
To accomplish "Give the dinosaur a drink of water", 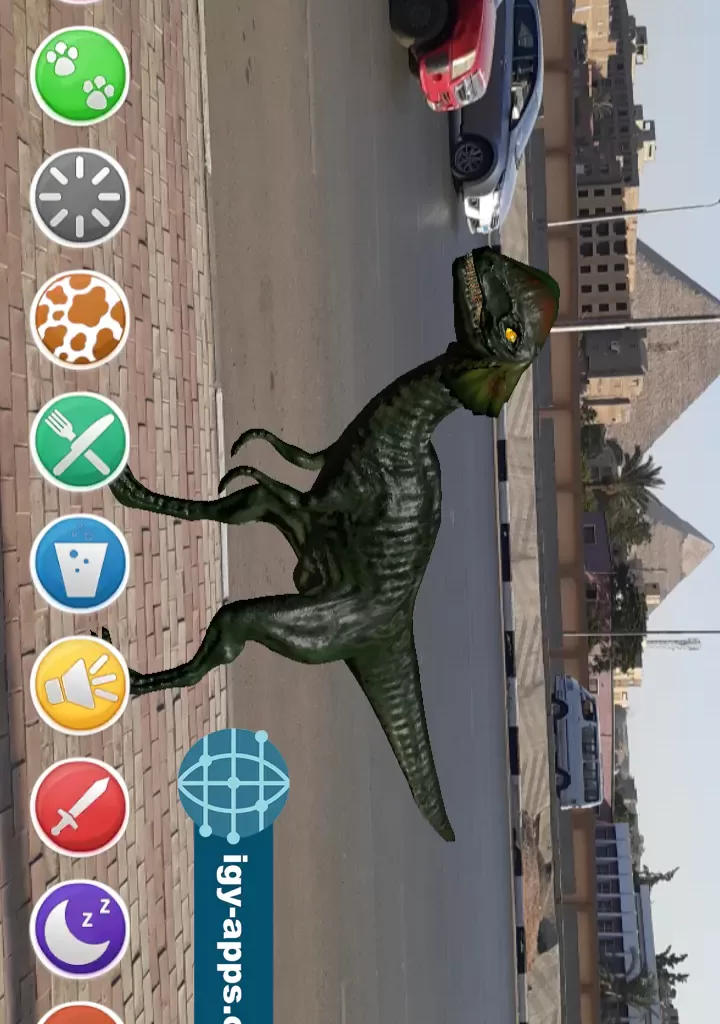I will tap(80, 563).
